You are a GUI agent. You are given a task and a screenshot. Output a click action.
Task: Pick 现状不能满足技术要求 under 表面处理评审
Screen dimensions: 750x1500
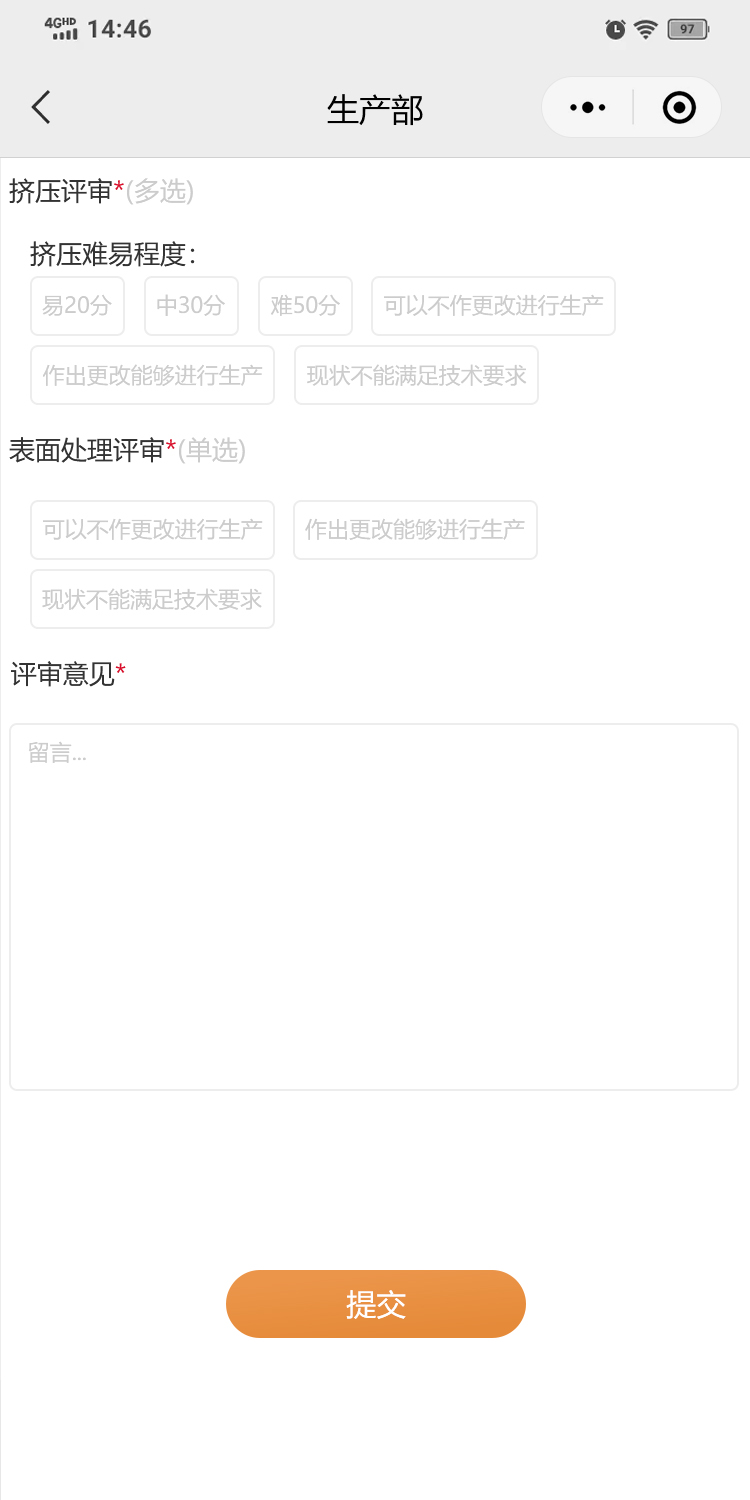coord(152,599)
